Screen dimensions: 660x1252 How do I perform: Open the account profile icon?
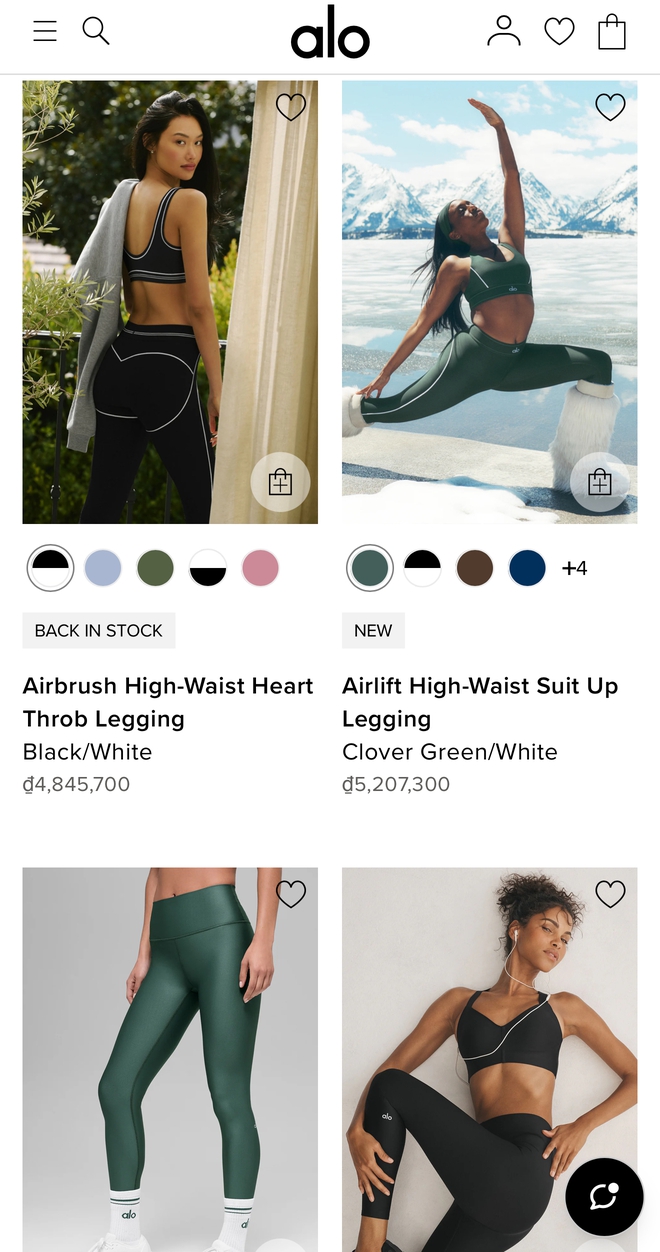click(504, 32)
